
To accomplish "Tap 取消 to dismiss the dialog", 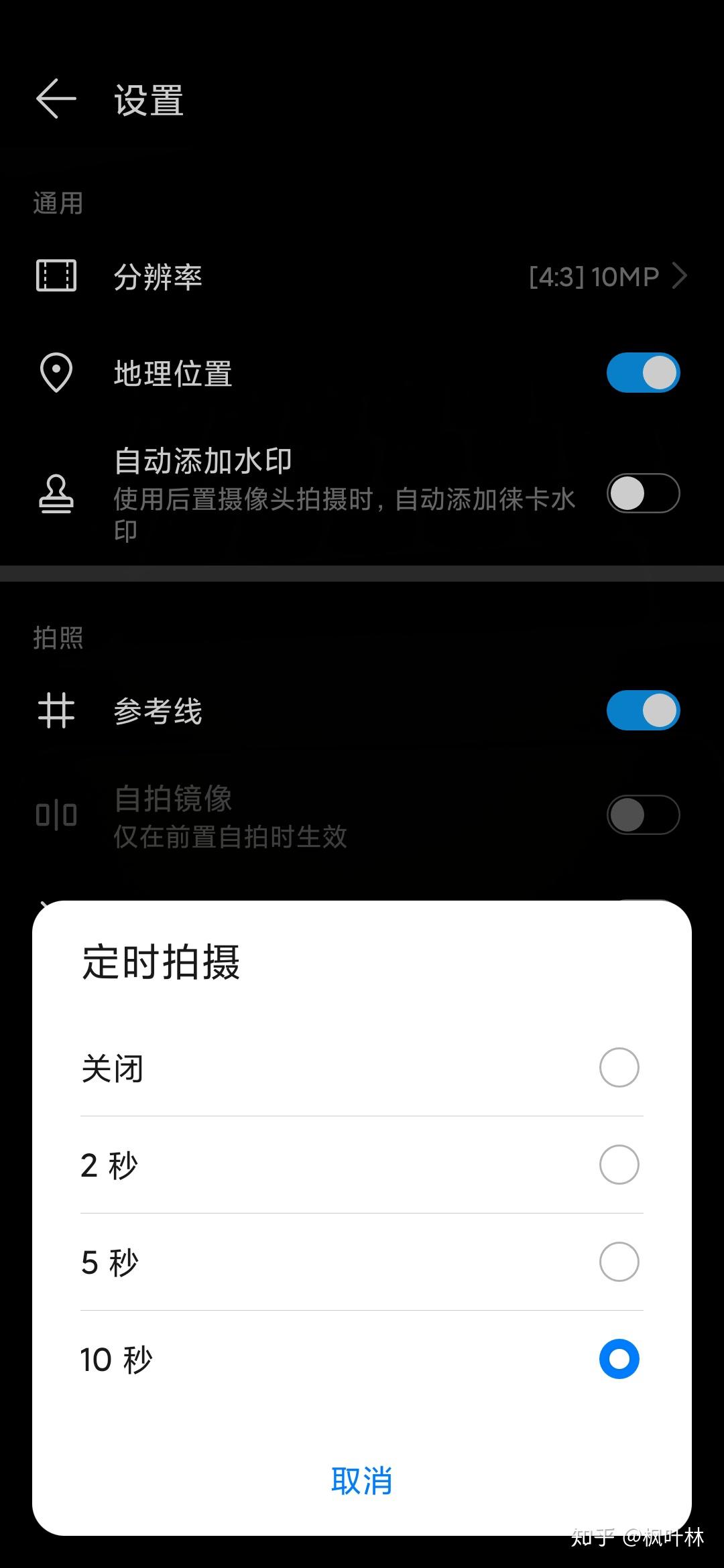I will (361, 1481).
